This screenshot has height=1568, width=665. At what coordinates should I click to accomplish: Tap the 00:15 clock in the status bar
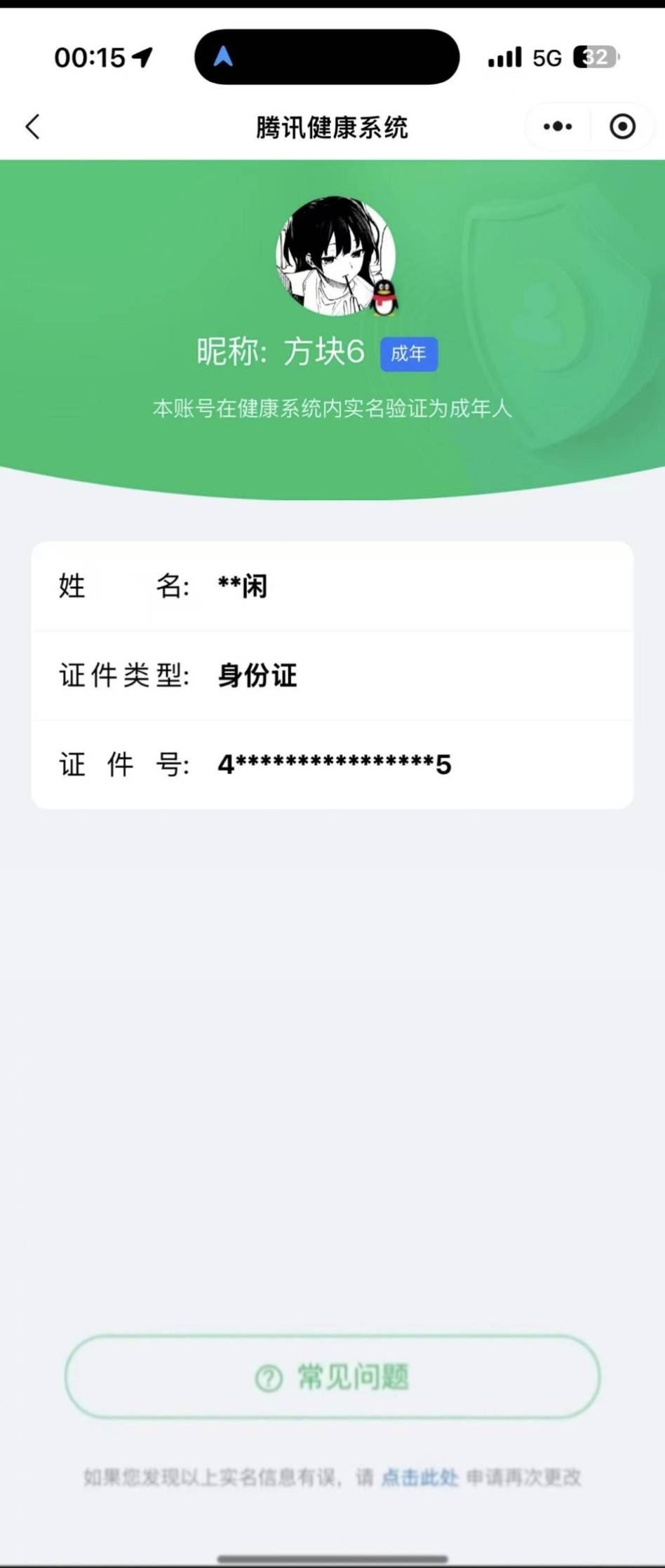pos(91,56)
